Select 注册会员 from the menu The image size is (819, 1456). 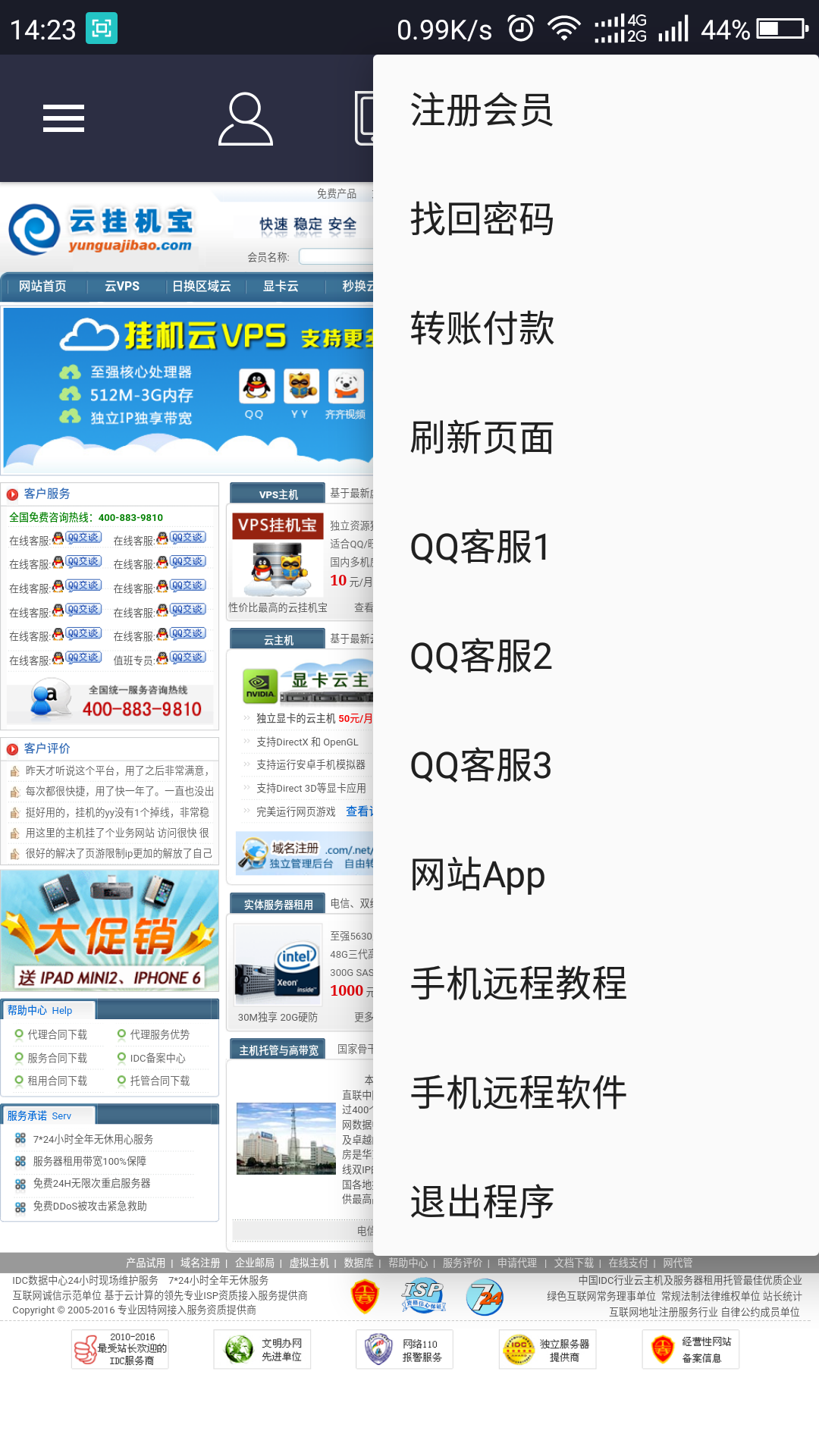[482, 111]
